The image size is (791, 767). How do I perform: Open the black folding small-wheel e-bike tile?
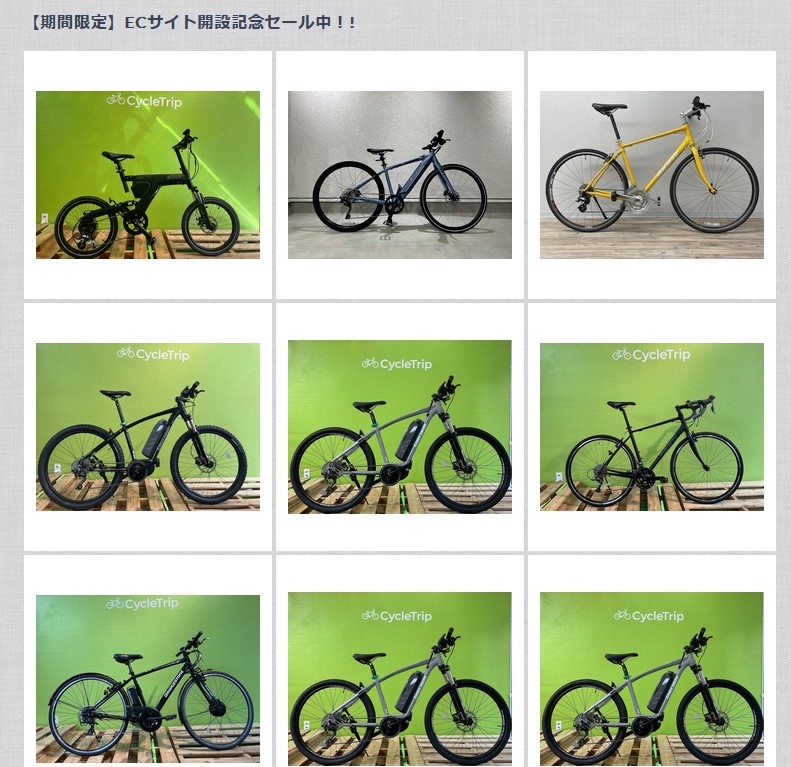click(148, 175)
